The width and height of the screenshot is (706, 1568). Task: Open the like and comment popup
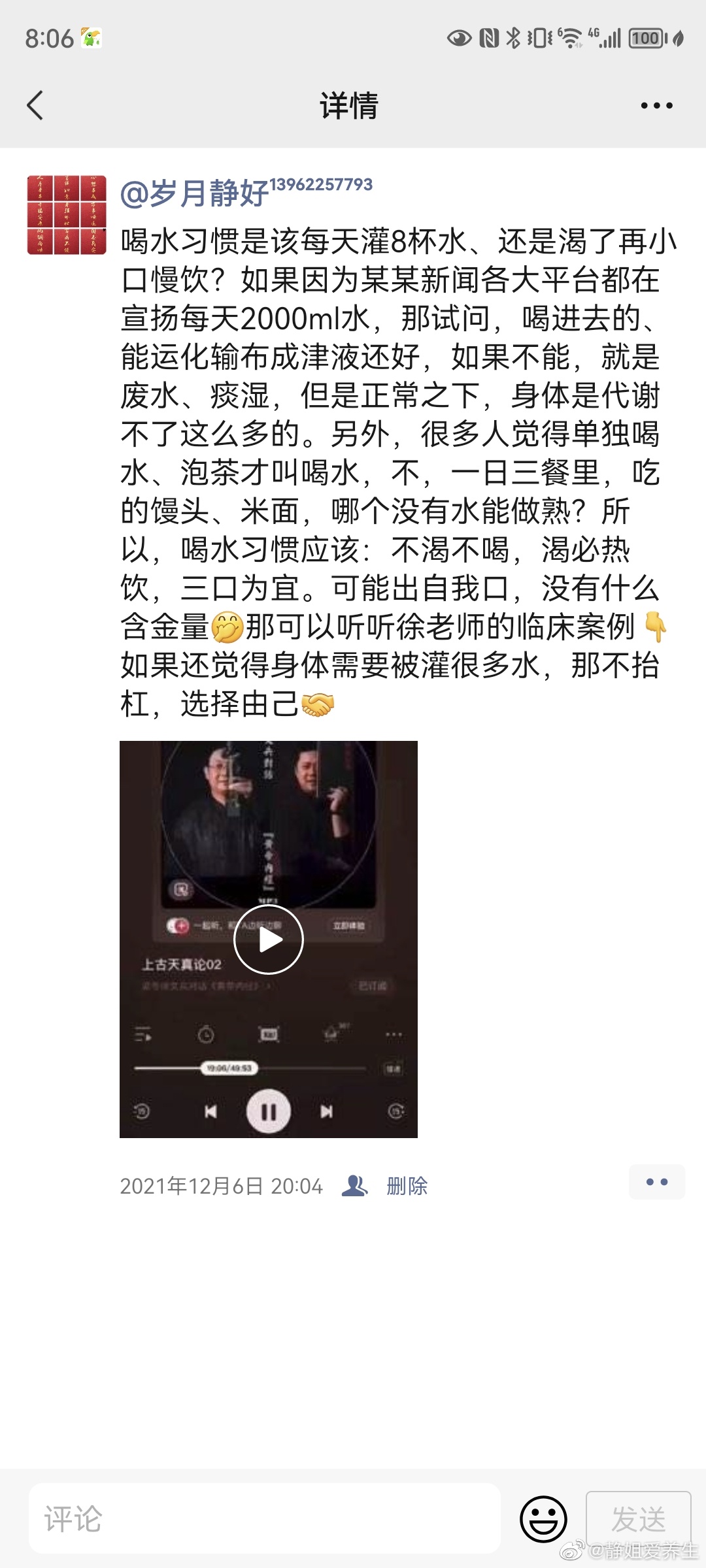(x=656, y=1182)
